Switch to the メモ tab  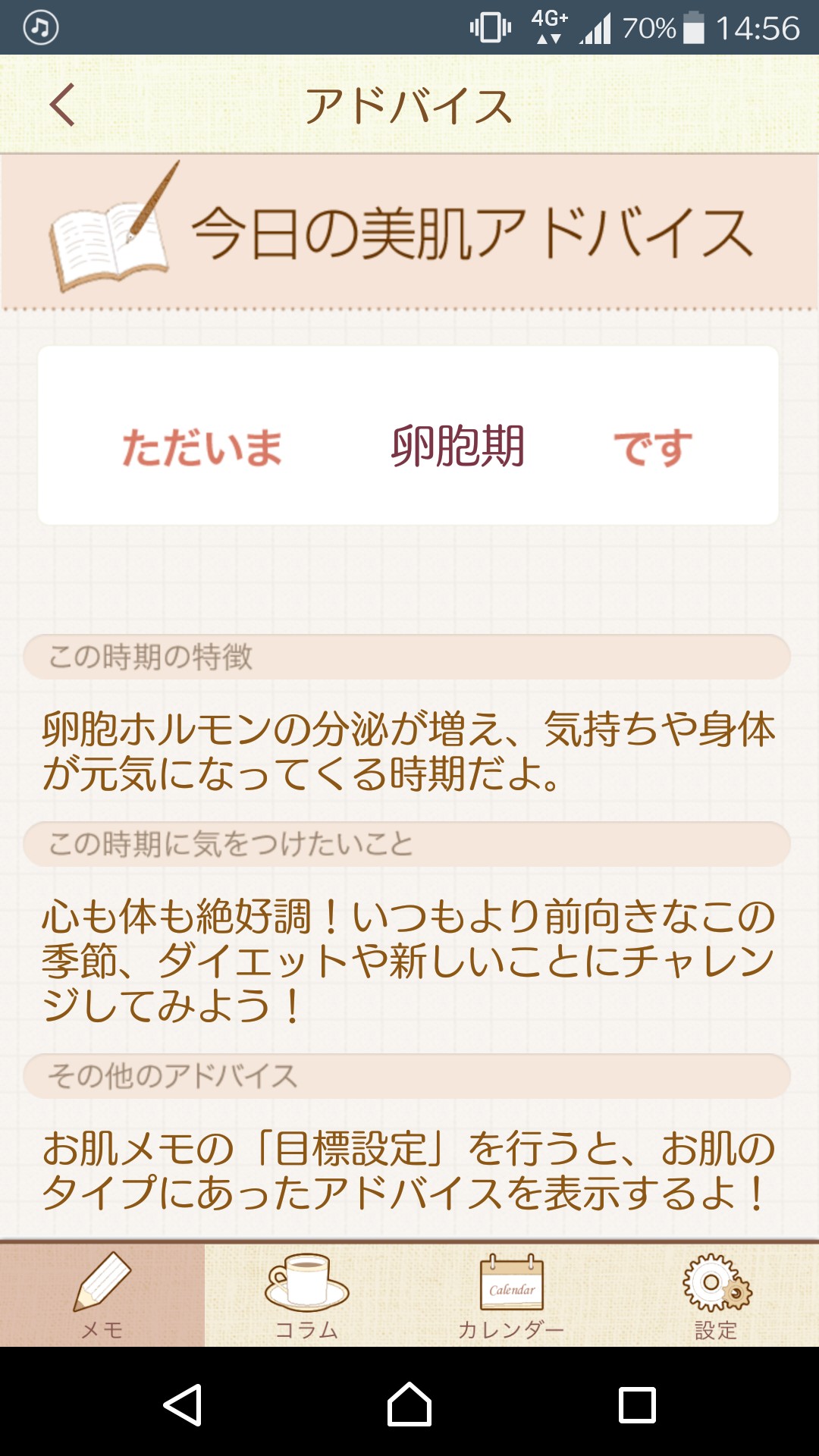click(102, 1295)
